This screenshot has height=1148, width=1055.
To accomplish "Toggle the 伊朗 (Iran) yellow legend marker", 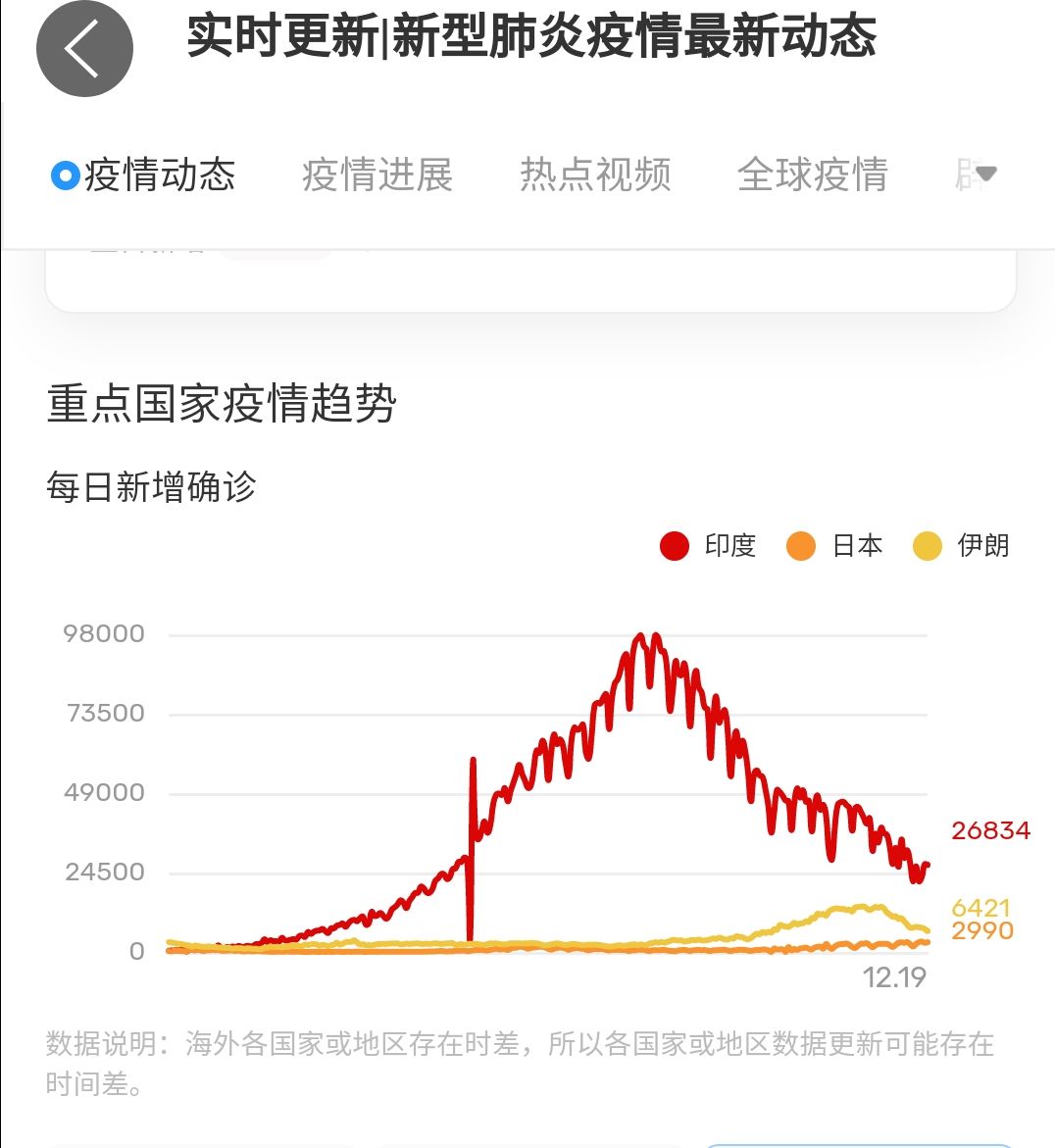I will 929,546.
